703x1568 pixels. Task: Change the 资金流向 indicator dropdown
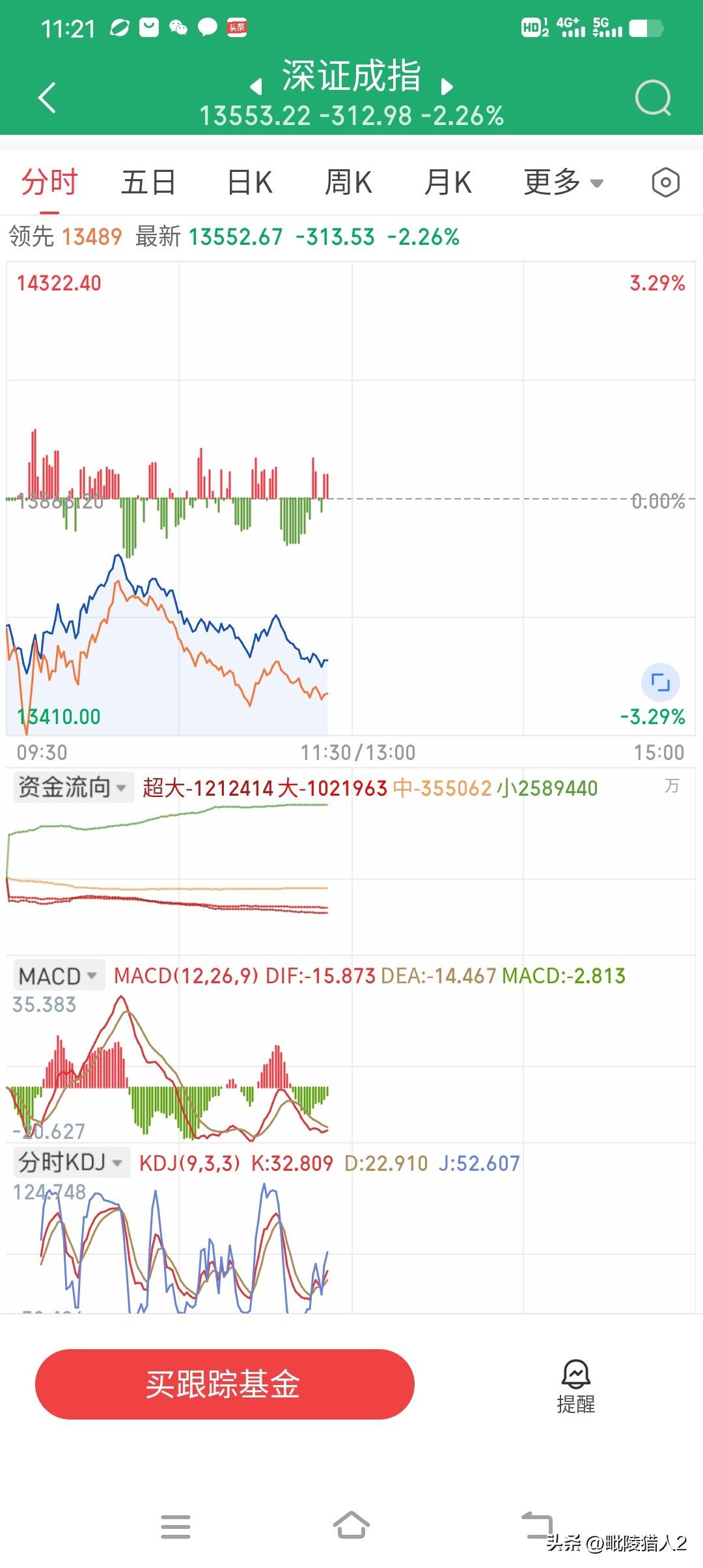pyautogui.click(x=73, y=787)
